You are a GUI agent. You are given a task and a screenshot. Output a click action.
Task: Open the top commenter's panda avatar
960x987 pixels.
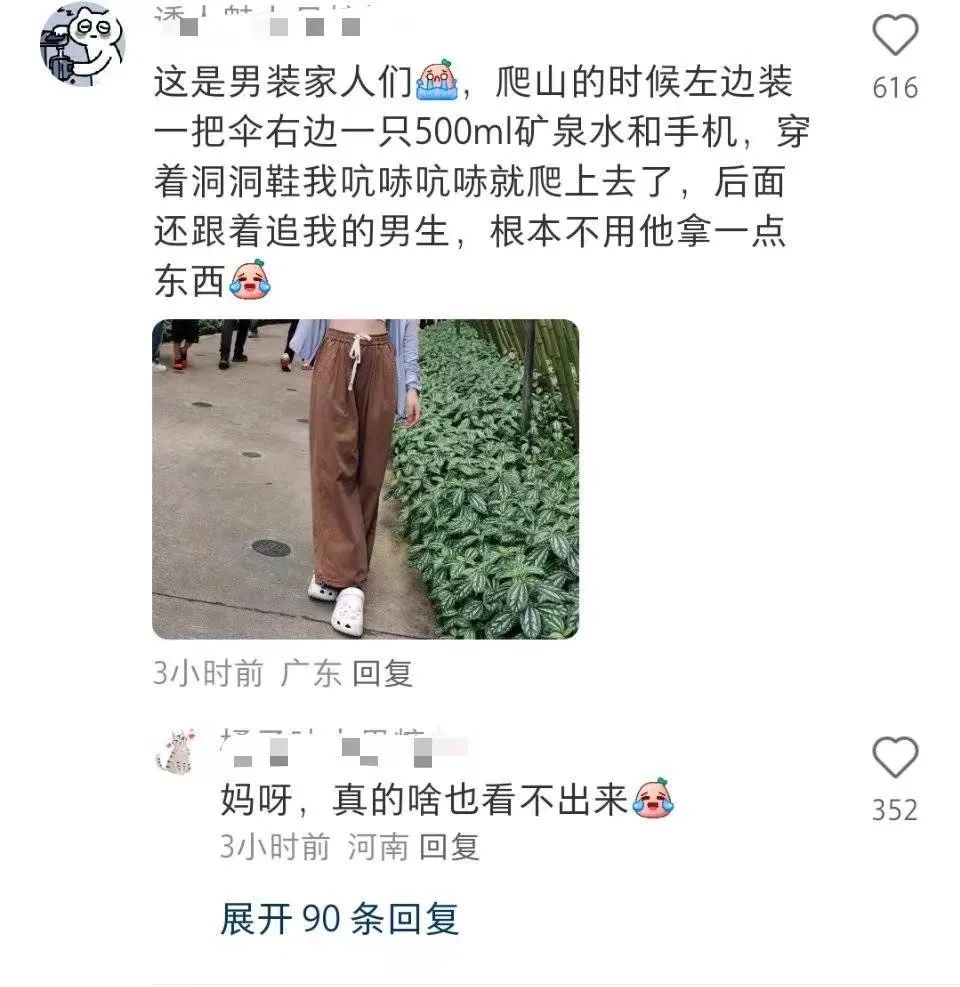click(x=81, y=44)
